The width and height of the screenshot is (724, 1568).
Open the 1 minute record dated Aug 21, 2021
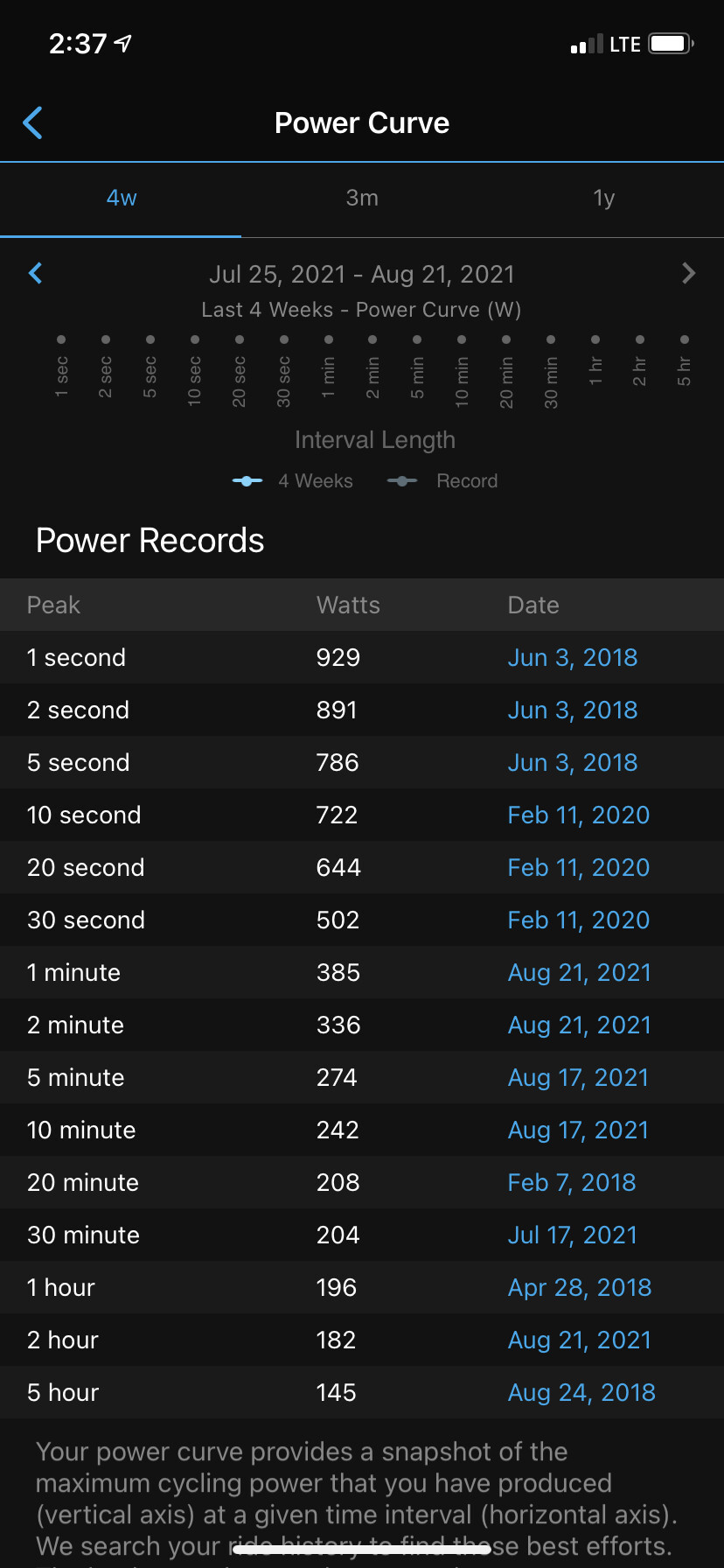pos(580,973)
